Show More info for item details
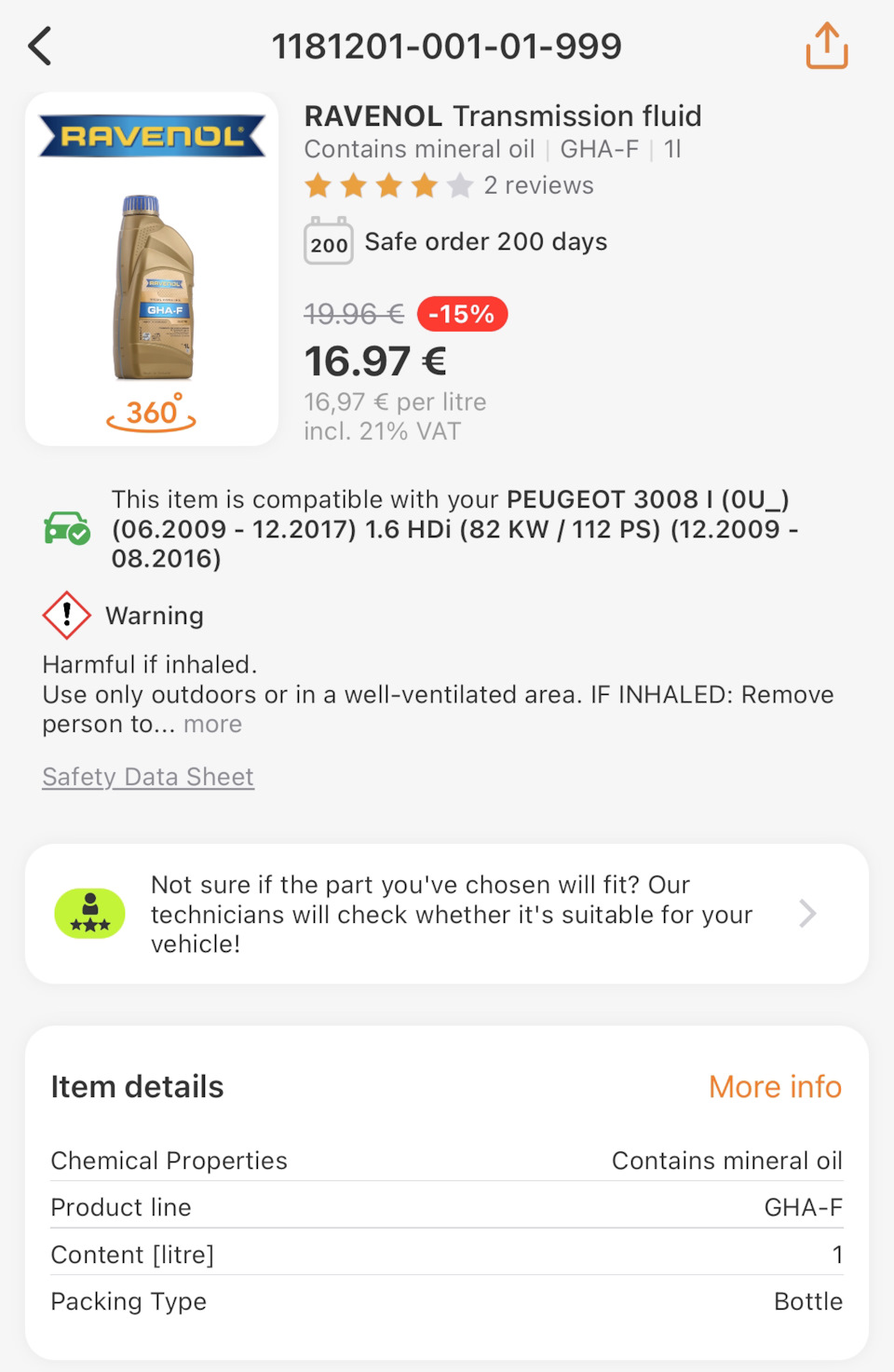The image size is (894, 1372). pyautogui.click(x=775, y=1087)
